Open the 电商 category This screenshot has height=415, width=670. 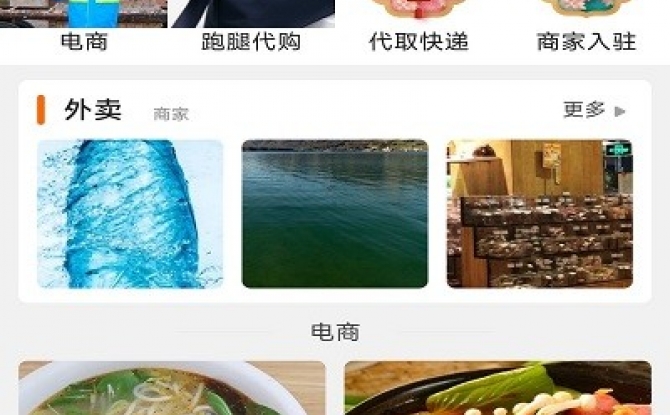[x=84, y=28]
